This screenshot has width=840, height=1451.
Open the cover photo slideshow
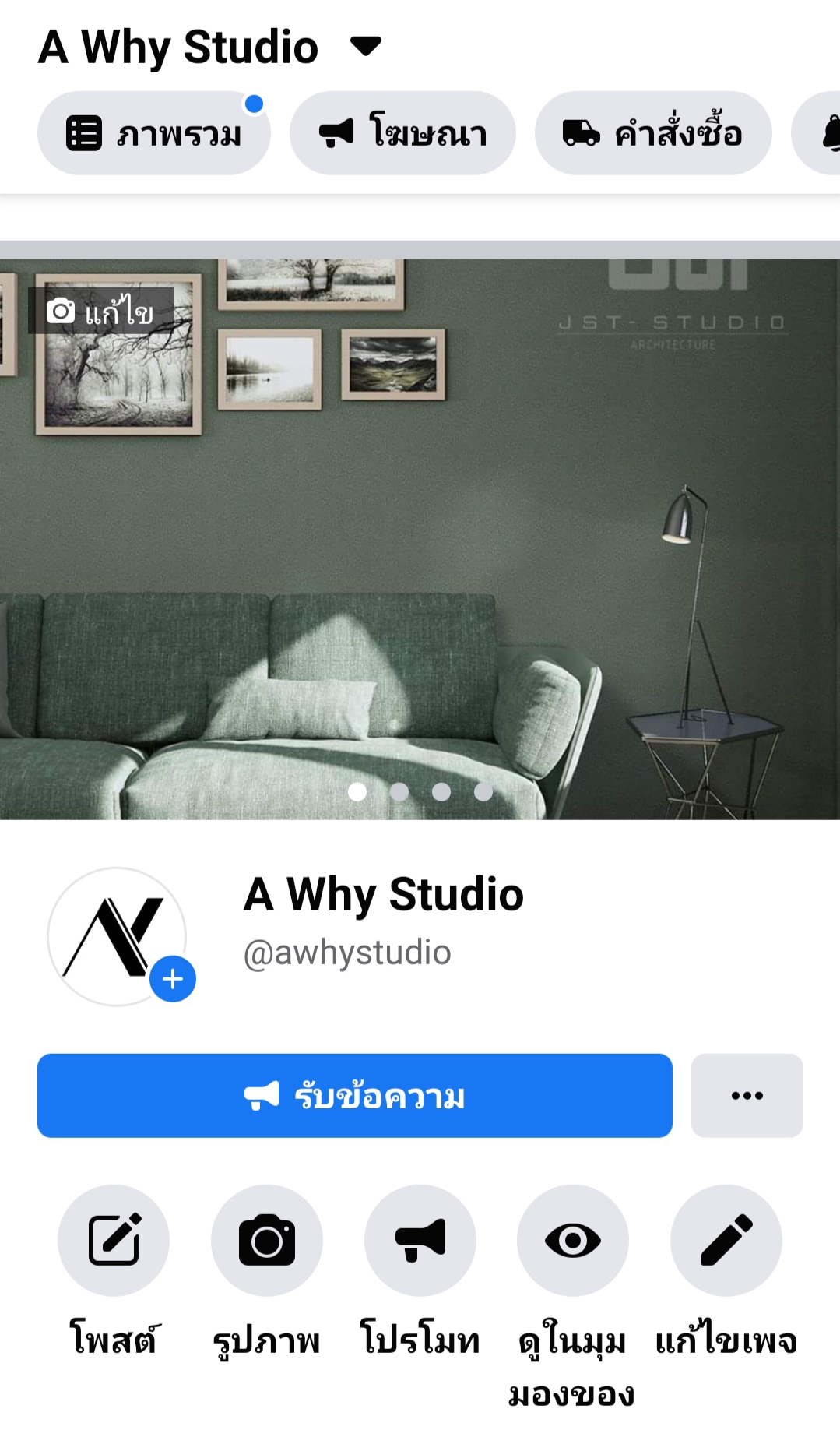click(420, 539)
